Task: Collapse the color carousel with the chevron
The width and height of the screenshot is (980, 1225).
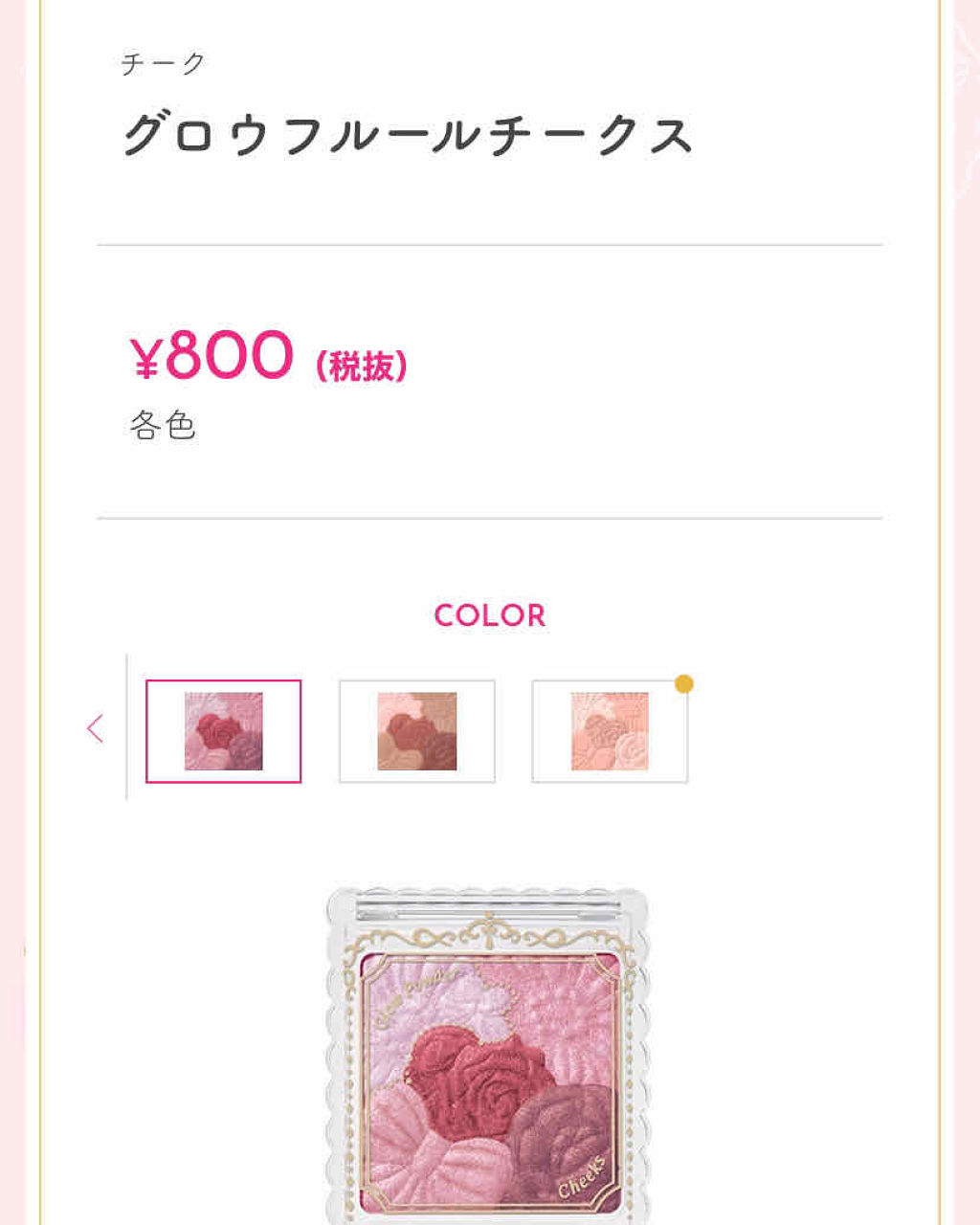Action: point(95,728)
